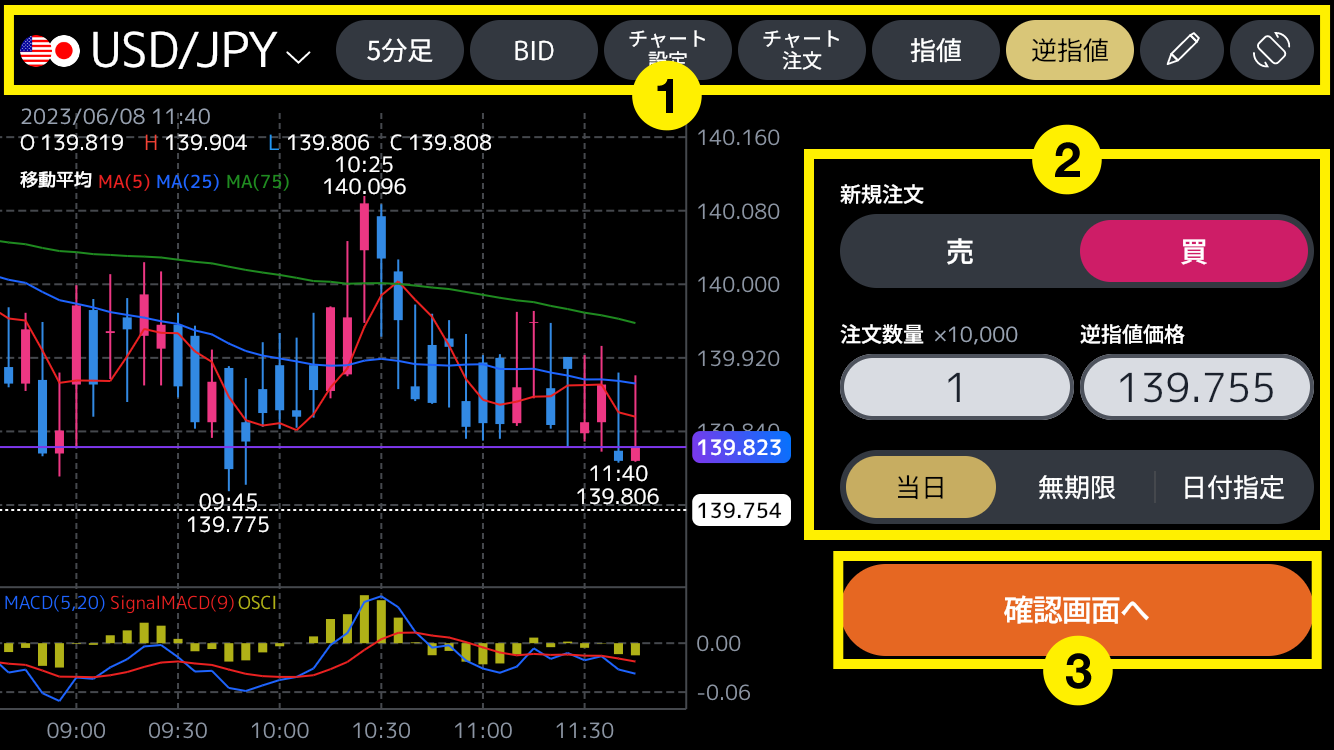
Task: Switch to 指値 limit order
Action: 936,51
